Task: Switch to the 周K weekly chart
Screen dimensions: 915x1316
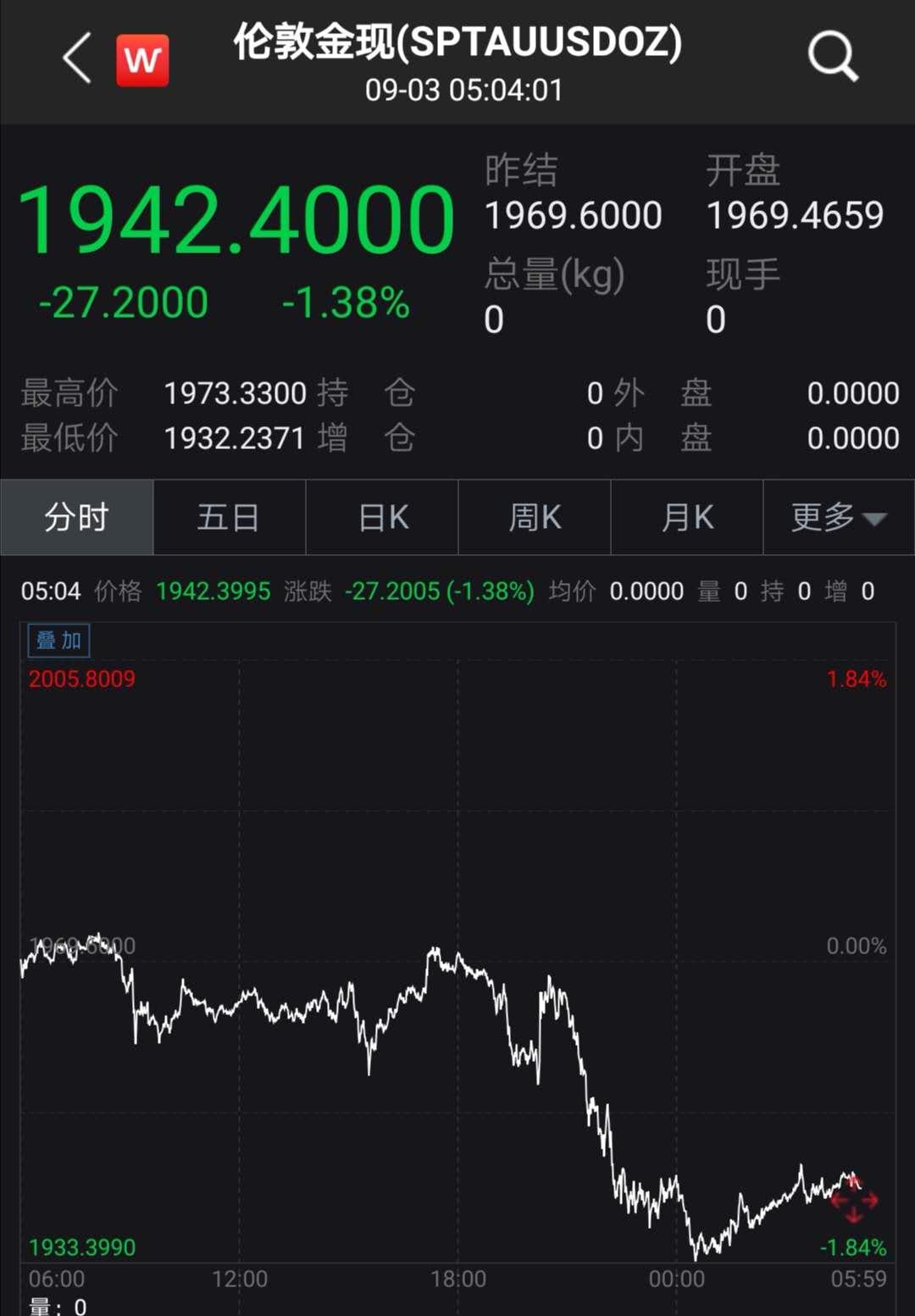Action: (x=535, y=517)
